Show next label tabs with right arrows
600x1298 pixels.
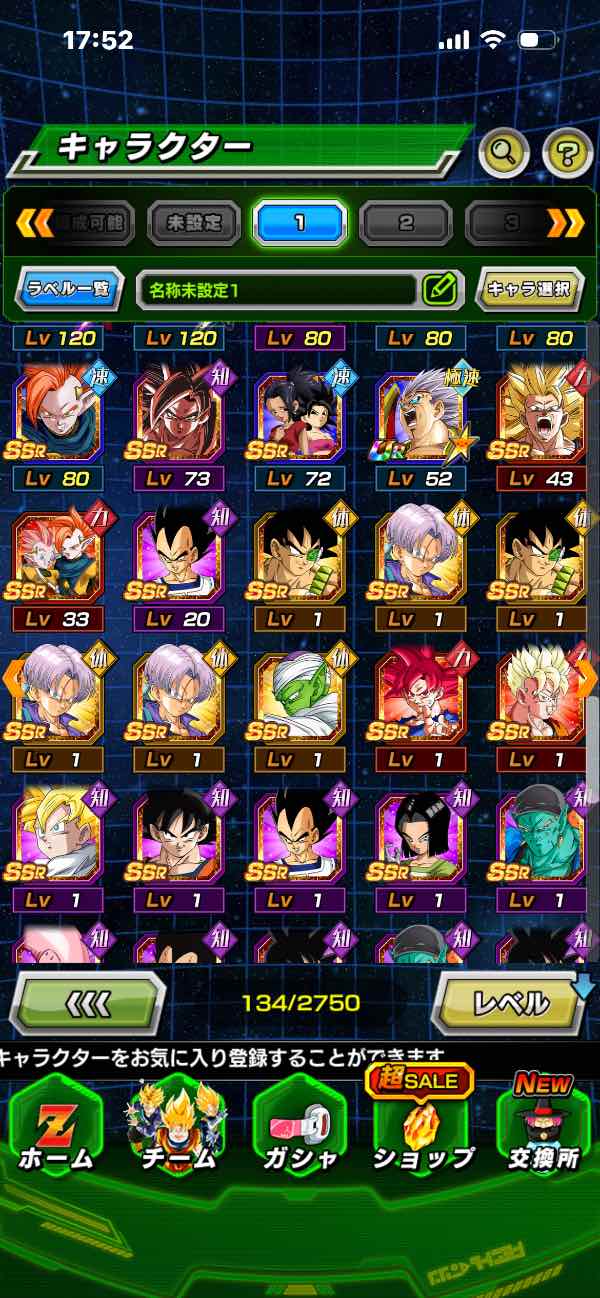(x=565, y=223)
